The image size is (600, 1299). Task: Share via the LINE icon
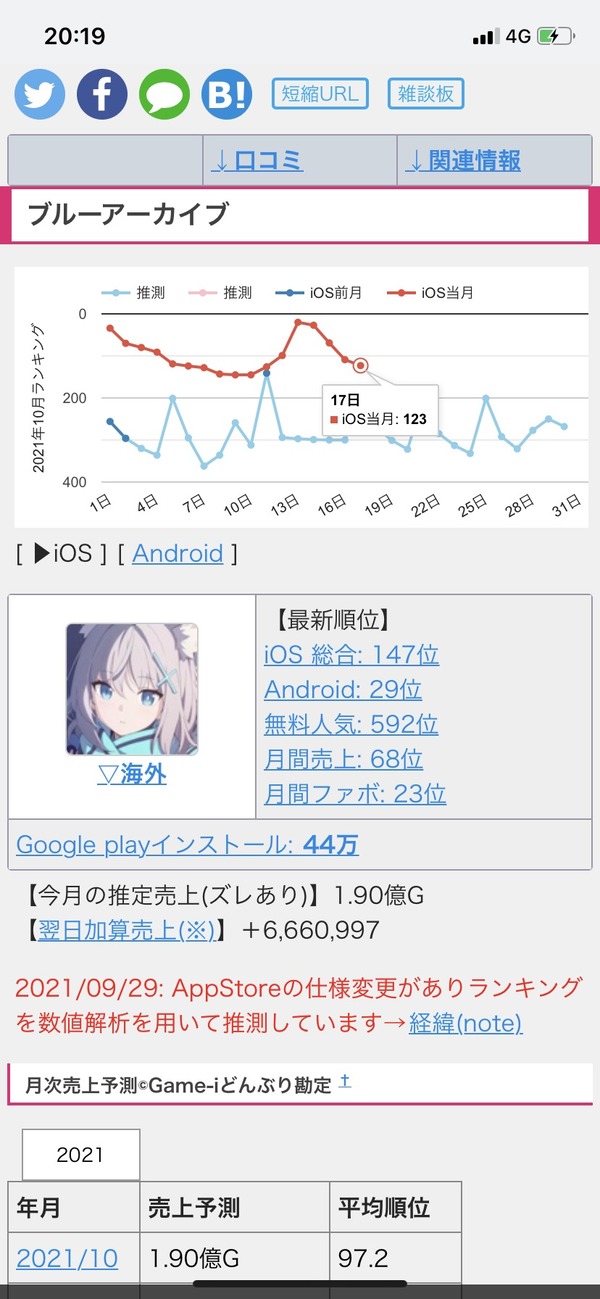164,95
